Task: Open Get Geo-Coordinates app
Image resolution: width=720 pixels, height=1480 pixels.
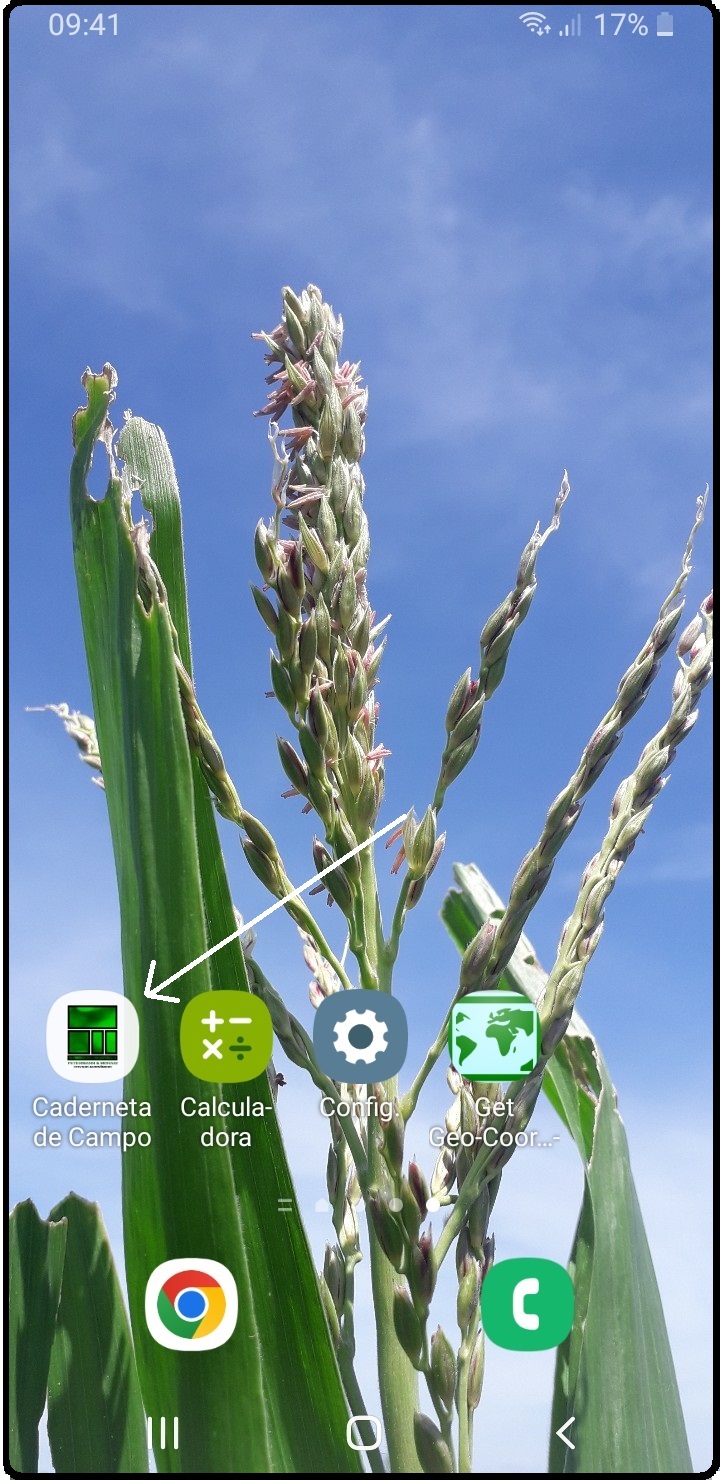Action: click(x=494, y=1036)
